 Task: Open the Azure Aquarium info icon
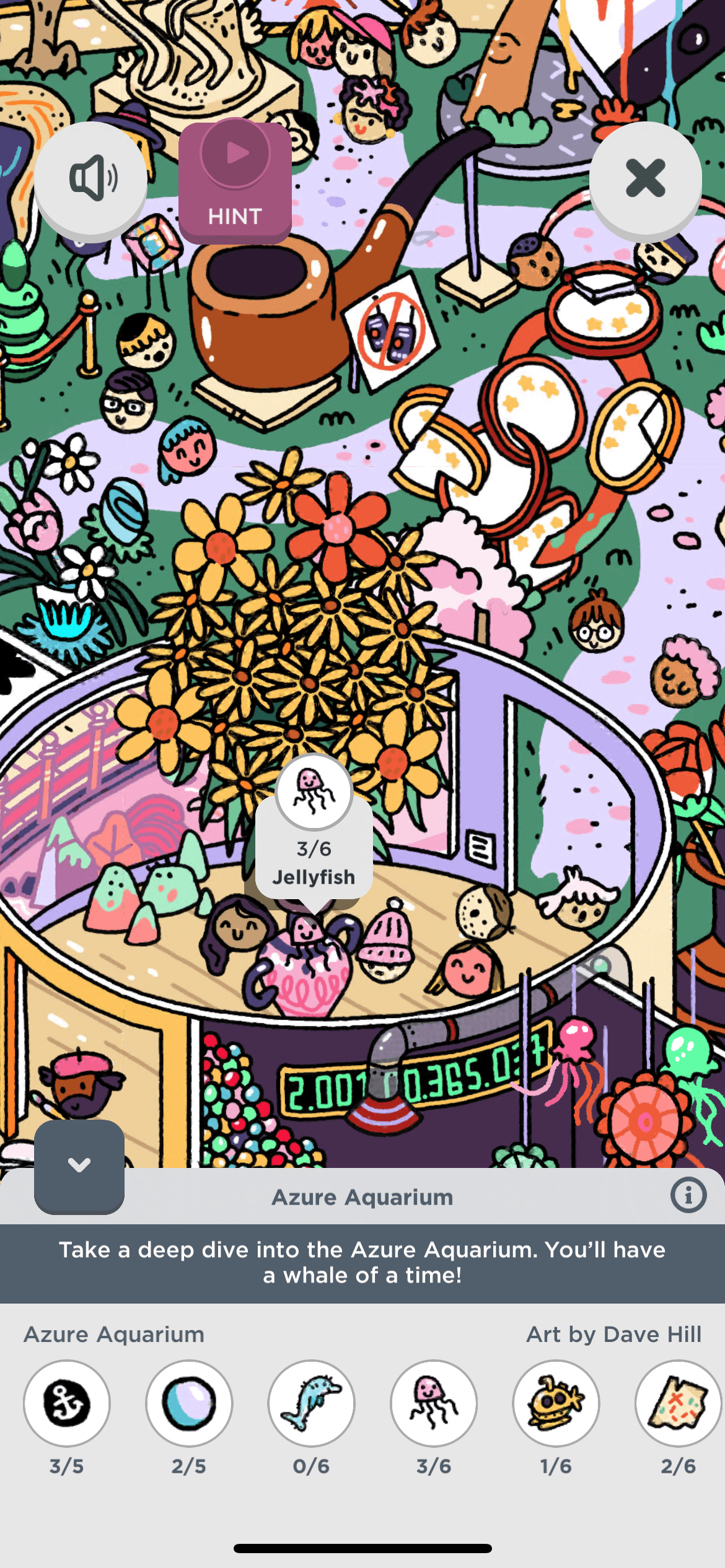[688, 1195]
